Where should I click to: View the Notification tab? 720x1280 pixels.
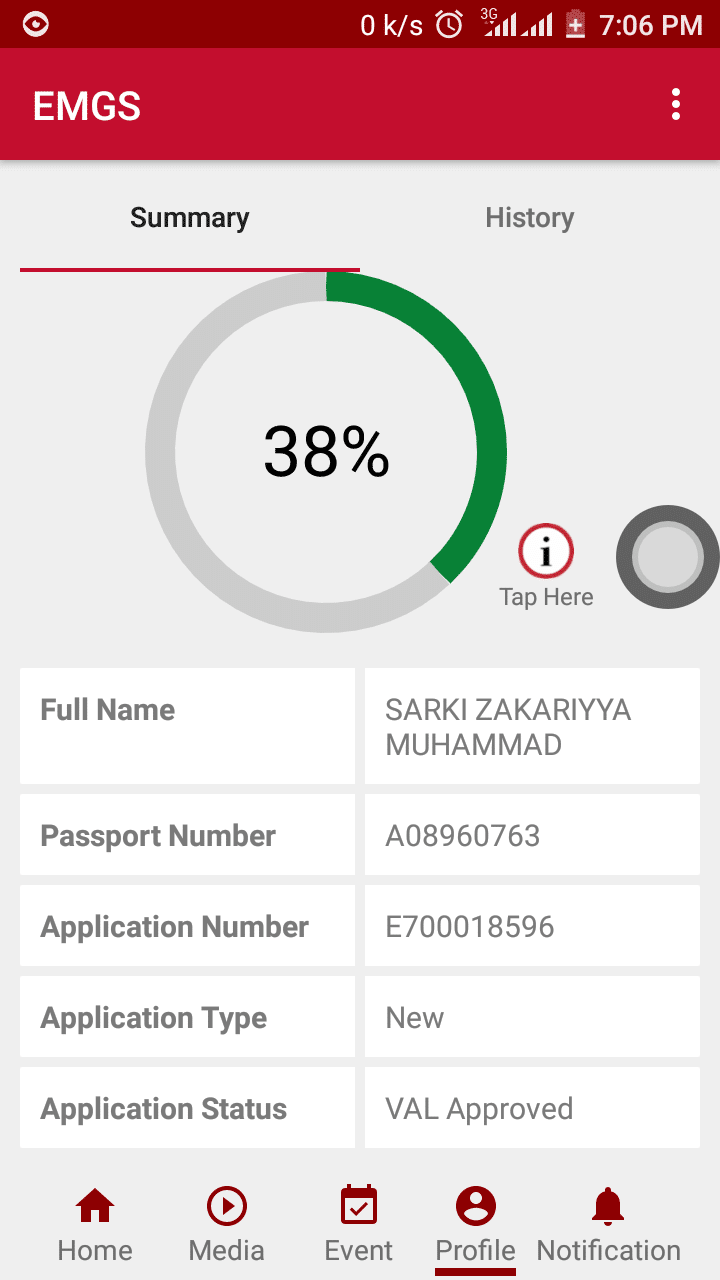pyautogui.click(x=608, y=1225)
